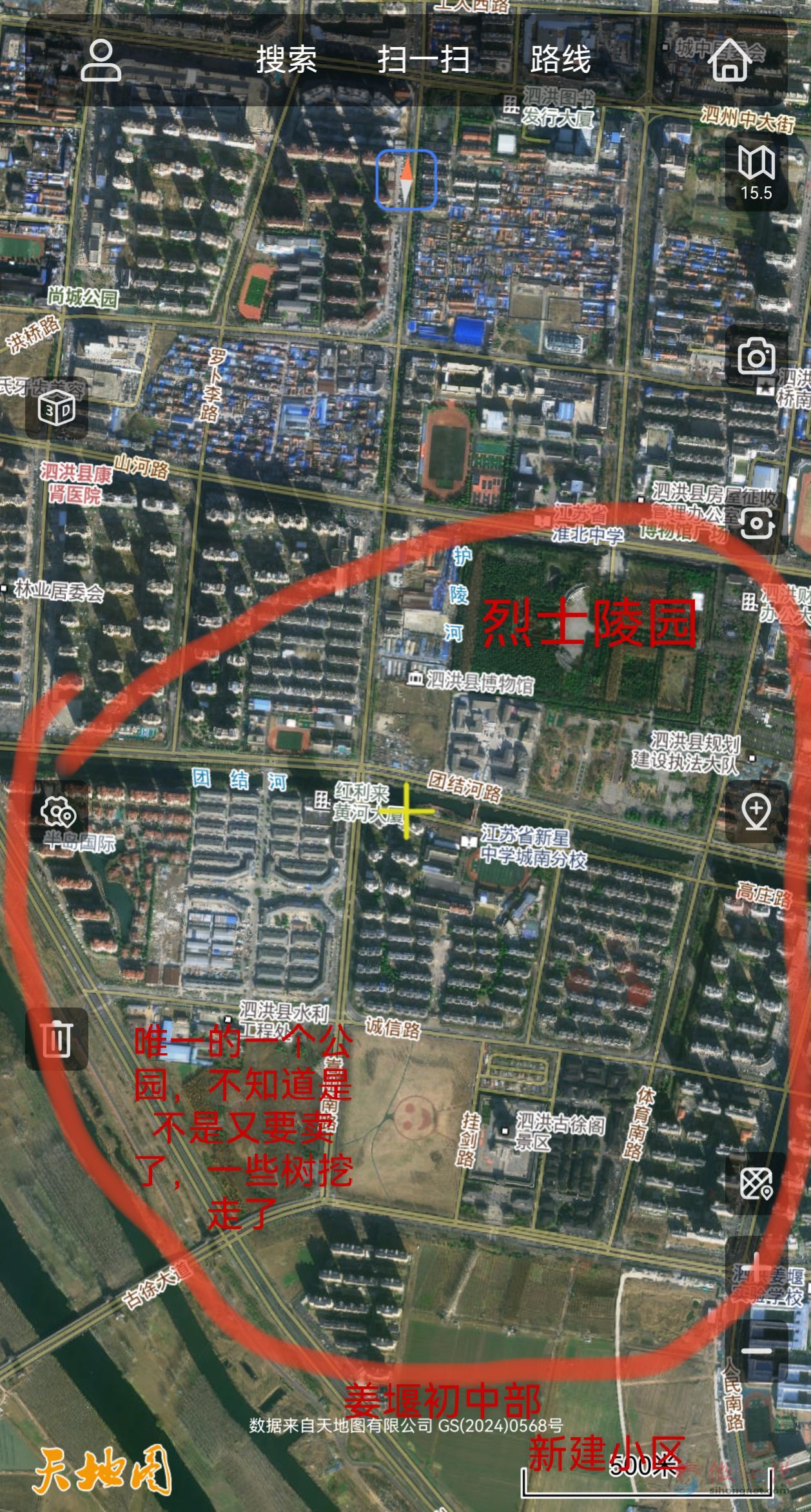The height and width of the screenshot is (1512, 811).
Task: Tap the compass to reset north
Action: point(407,180)
